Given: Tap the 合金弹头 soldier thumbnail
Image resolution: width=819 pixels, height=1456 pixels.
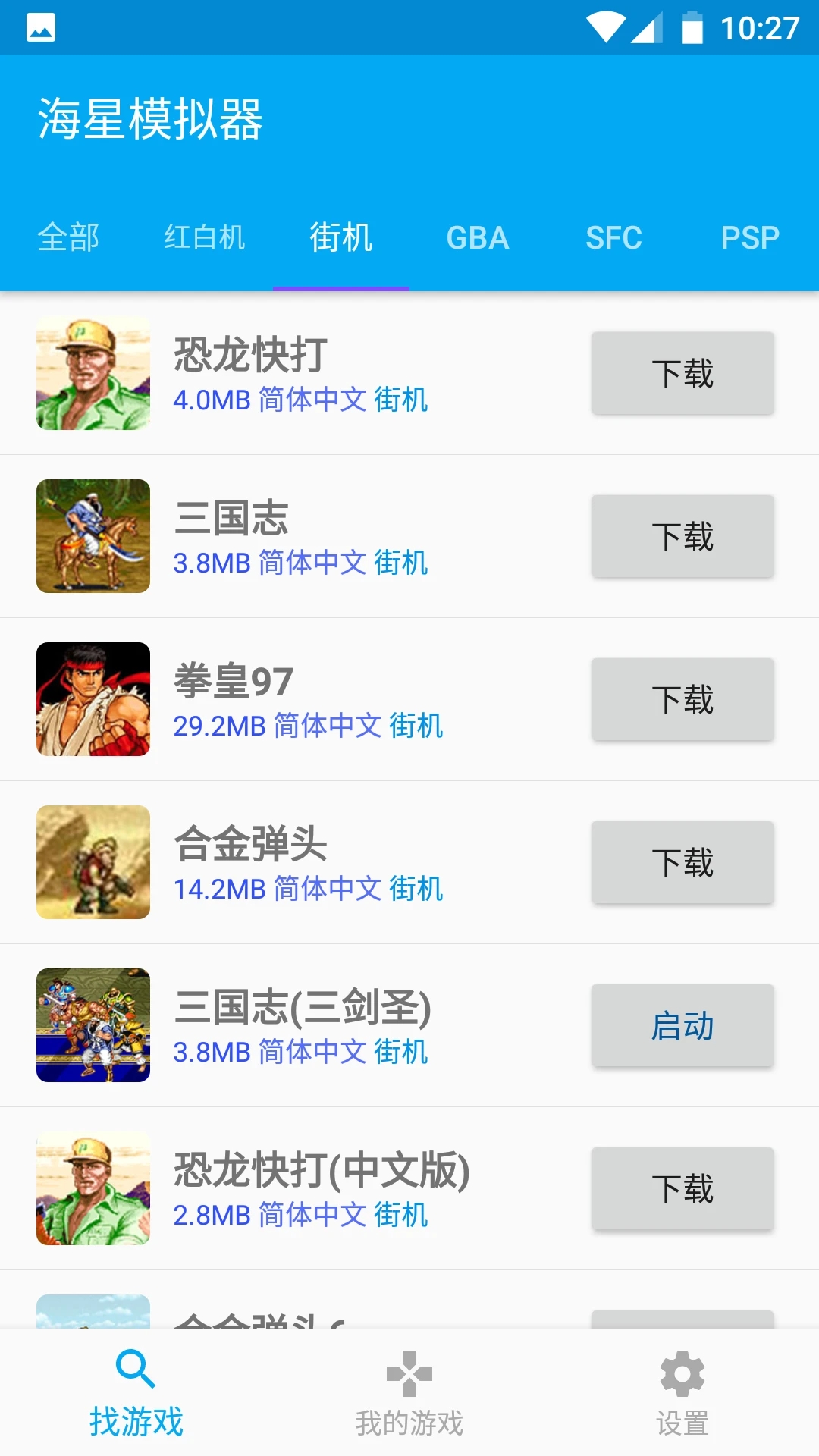Looking at the screenshot, I should click(x=93, y=862).
